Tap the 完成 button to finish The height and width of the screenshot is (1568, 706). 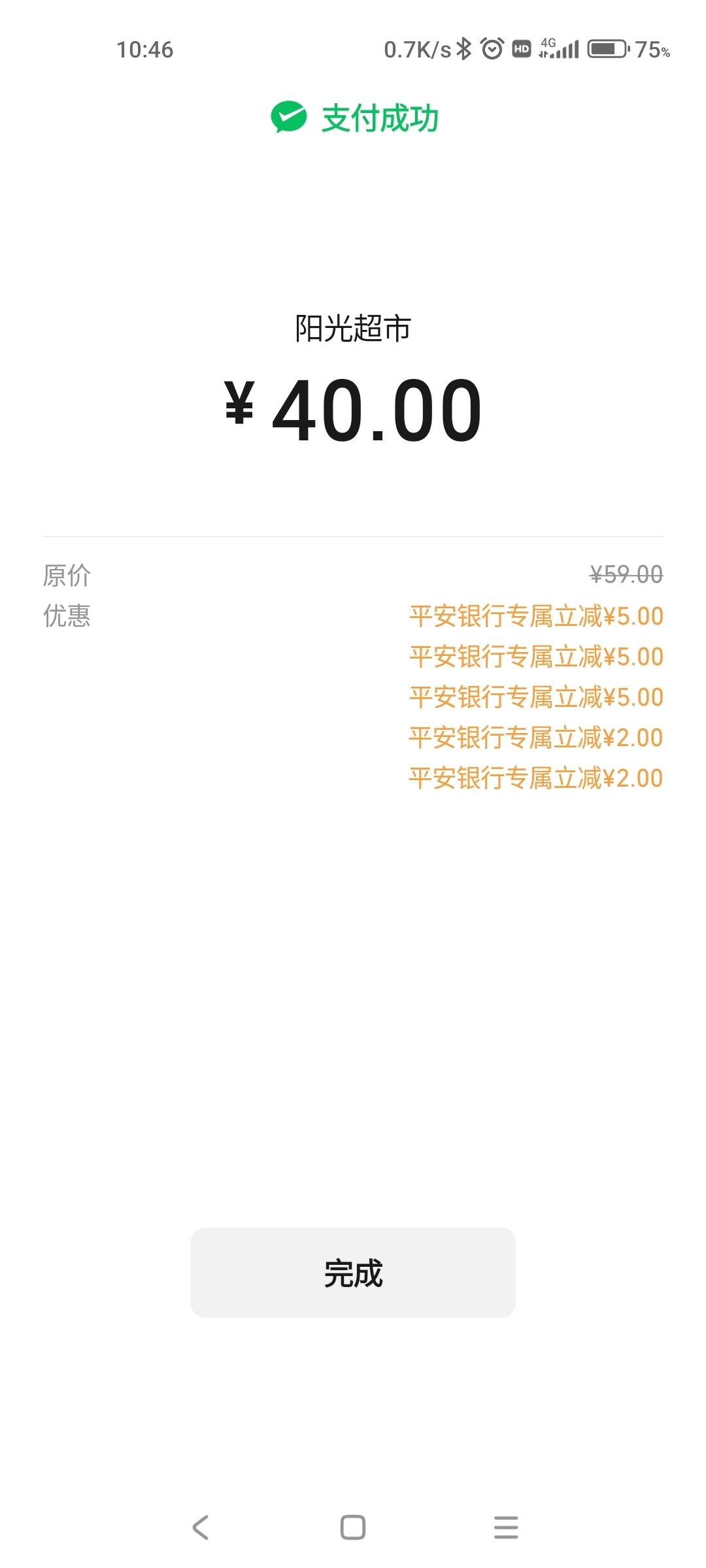coord(353,1273)
